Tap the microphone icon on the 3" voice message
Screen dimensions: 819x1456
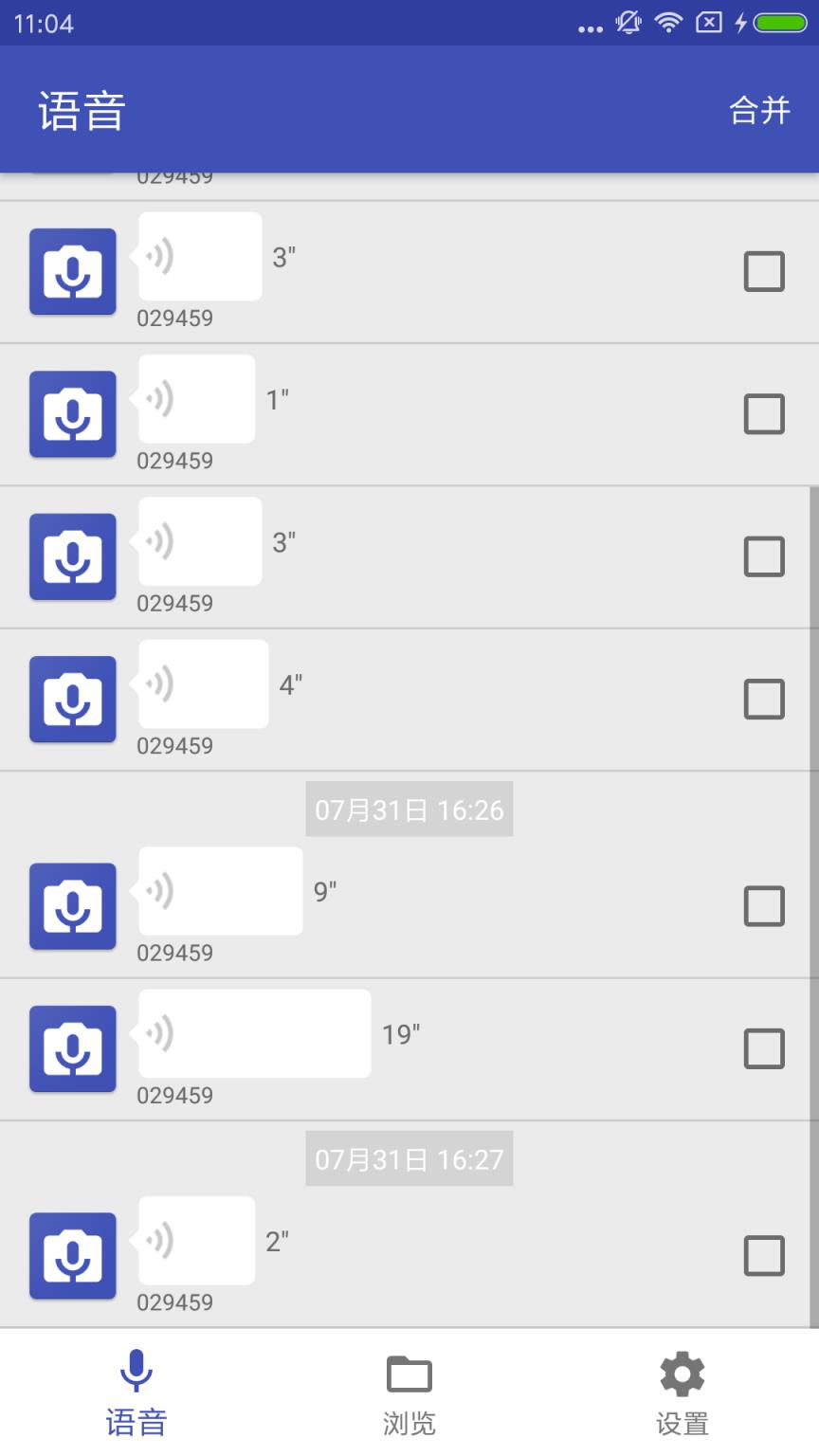pyautogui.click(x=72, y=271)
